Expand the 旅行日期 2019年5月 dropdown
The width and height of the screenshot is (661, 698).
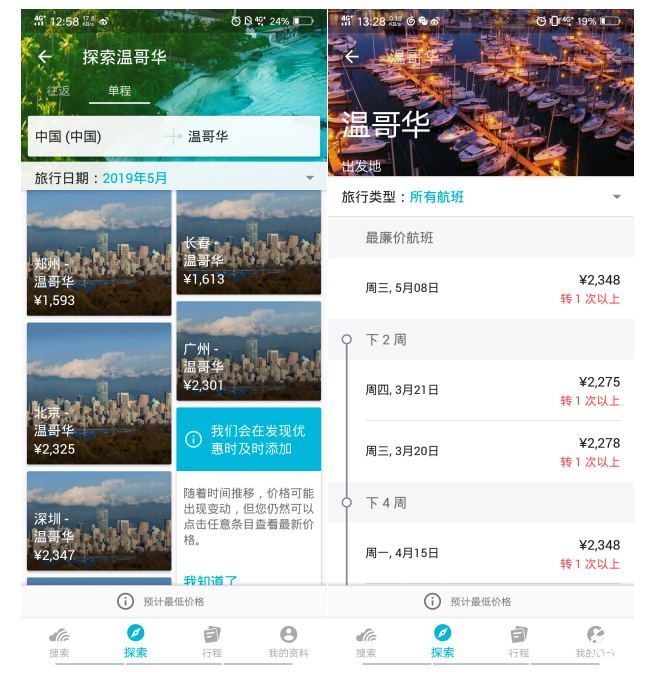(309, 178)
